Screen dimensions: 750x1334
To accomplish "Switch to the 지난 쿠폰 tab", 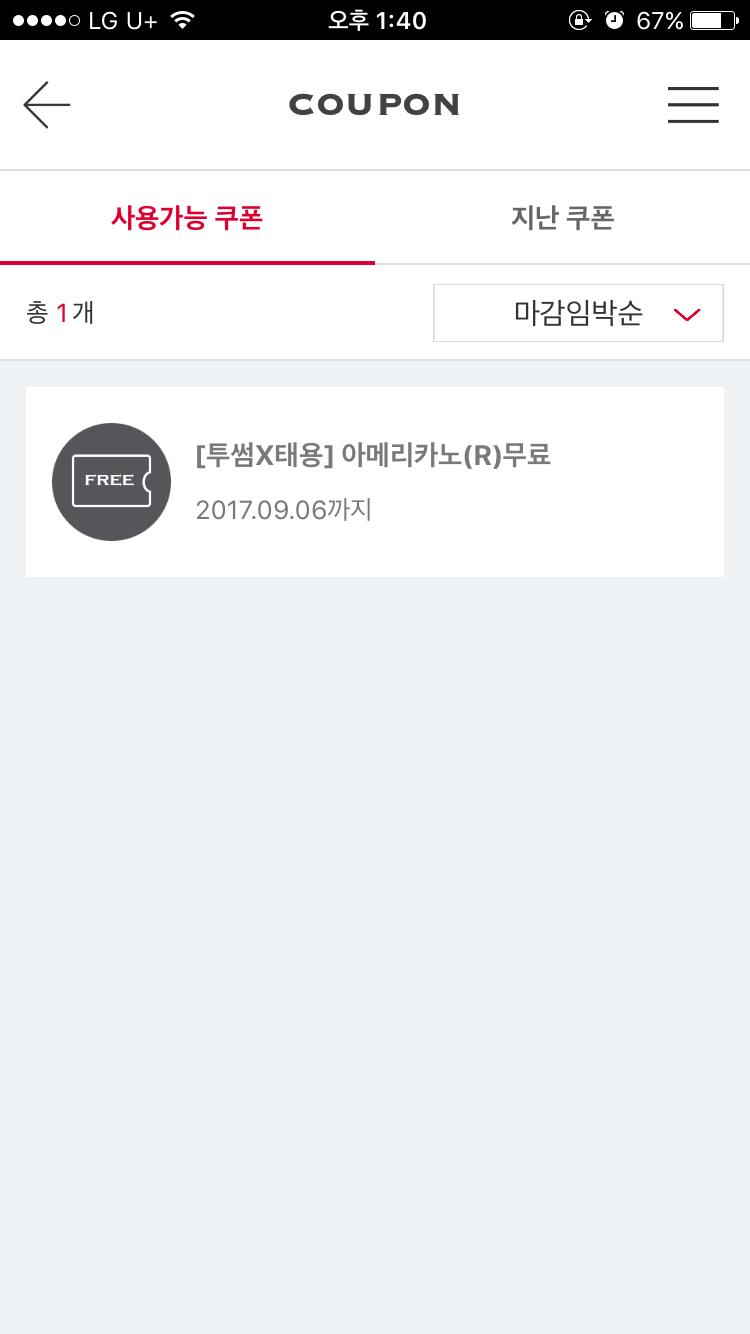I will coord(562,218).
